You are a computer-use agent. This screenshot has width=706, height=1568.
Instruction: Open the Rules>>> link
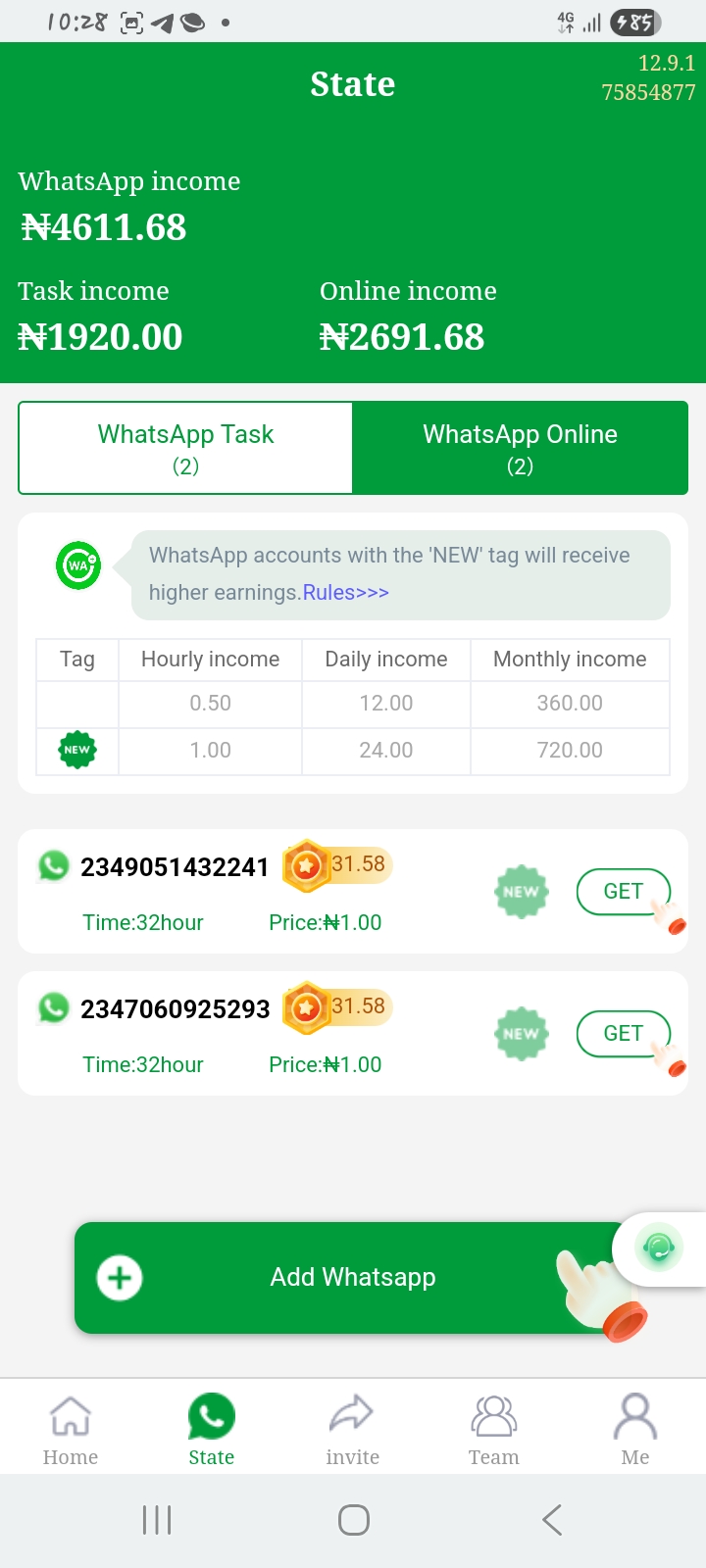[345, 593]
